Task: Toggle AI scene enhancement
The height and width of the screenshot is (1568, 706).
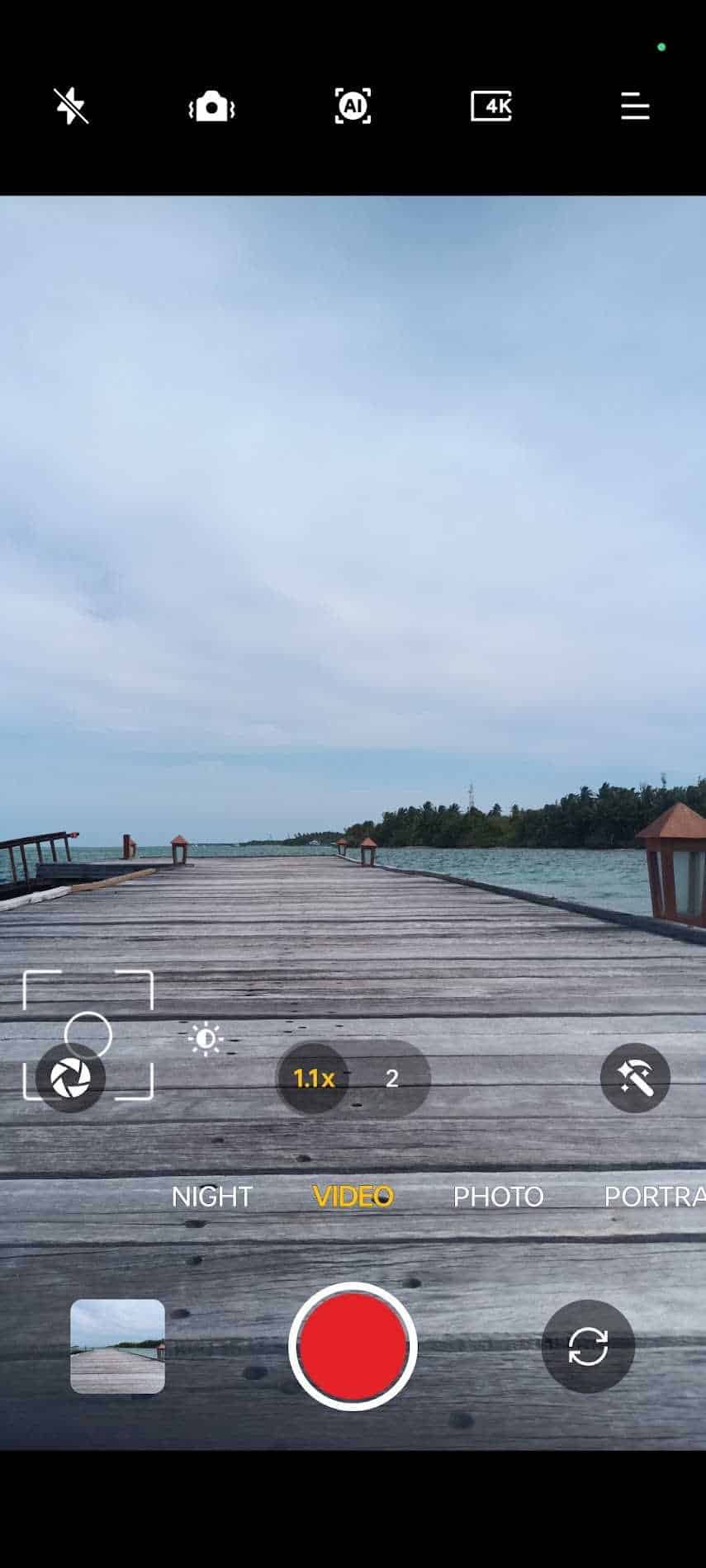Action: (x=353, y=106)
